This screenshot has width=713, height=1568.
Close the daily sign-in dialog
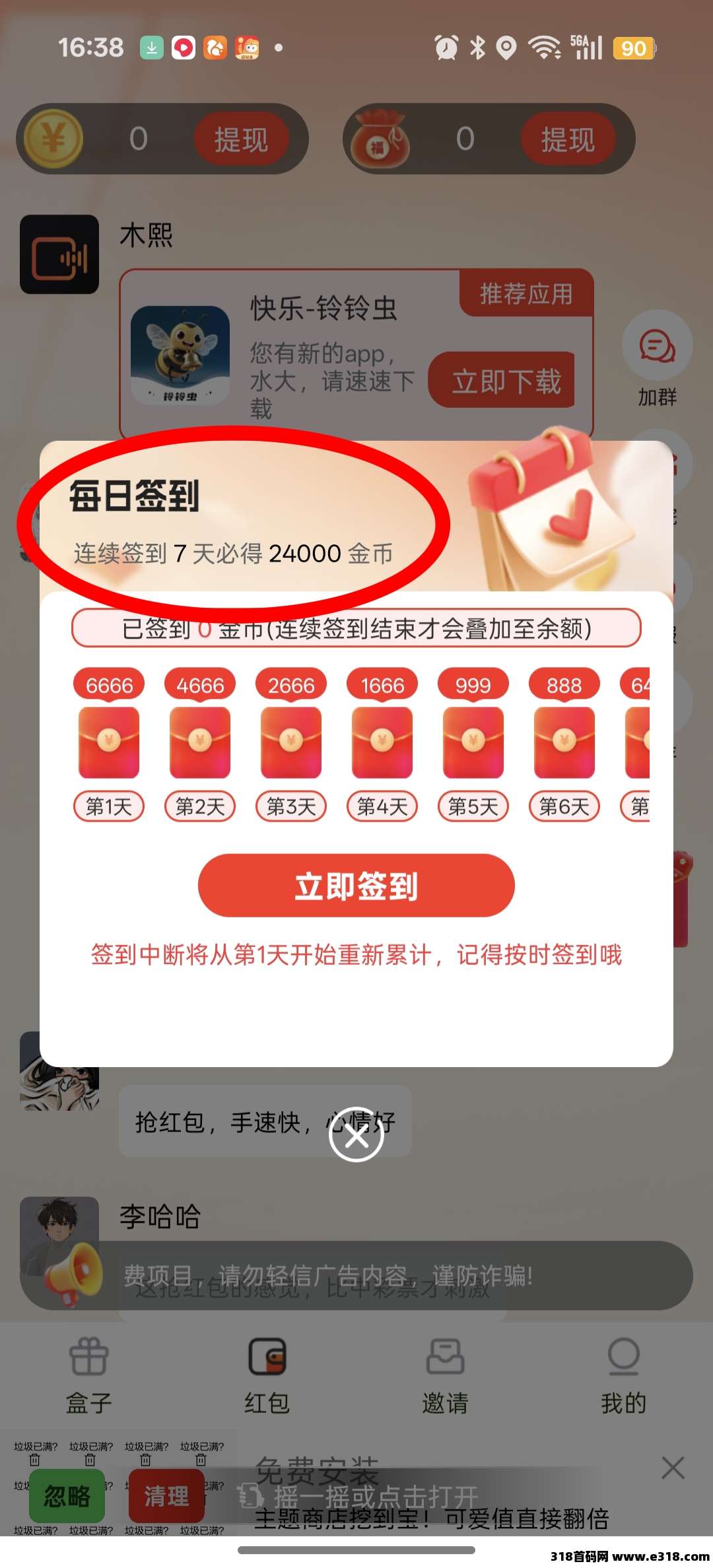click(356, 1135)
